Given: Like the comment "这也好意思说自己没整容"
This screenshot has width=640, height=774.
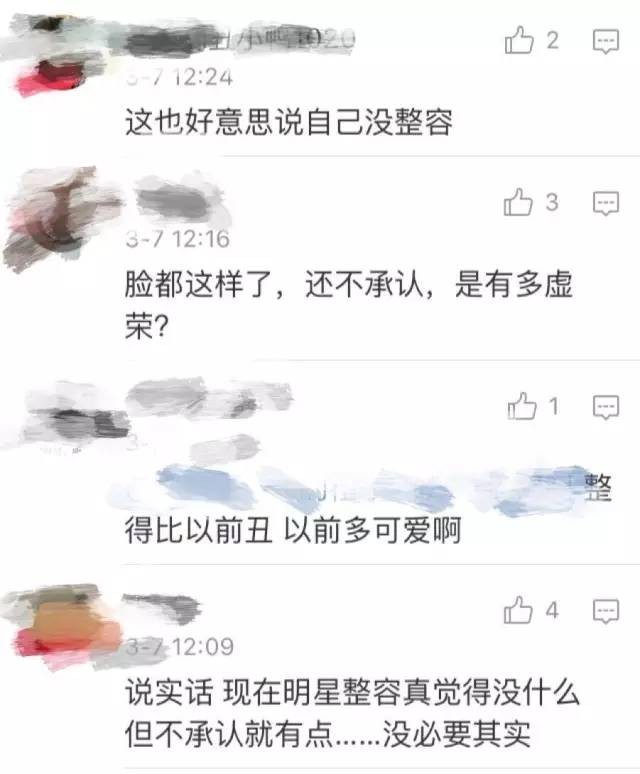Looking at the screenshot, I should coord(520,41).
